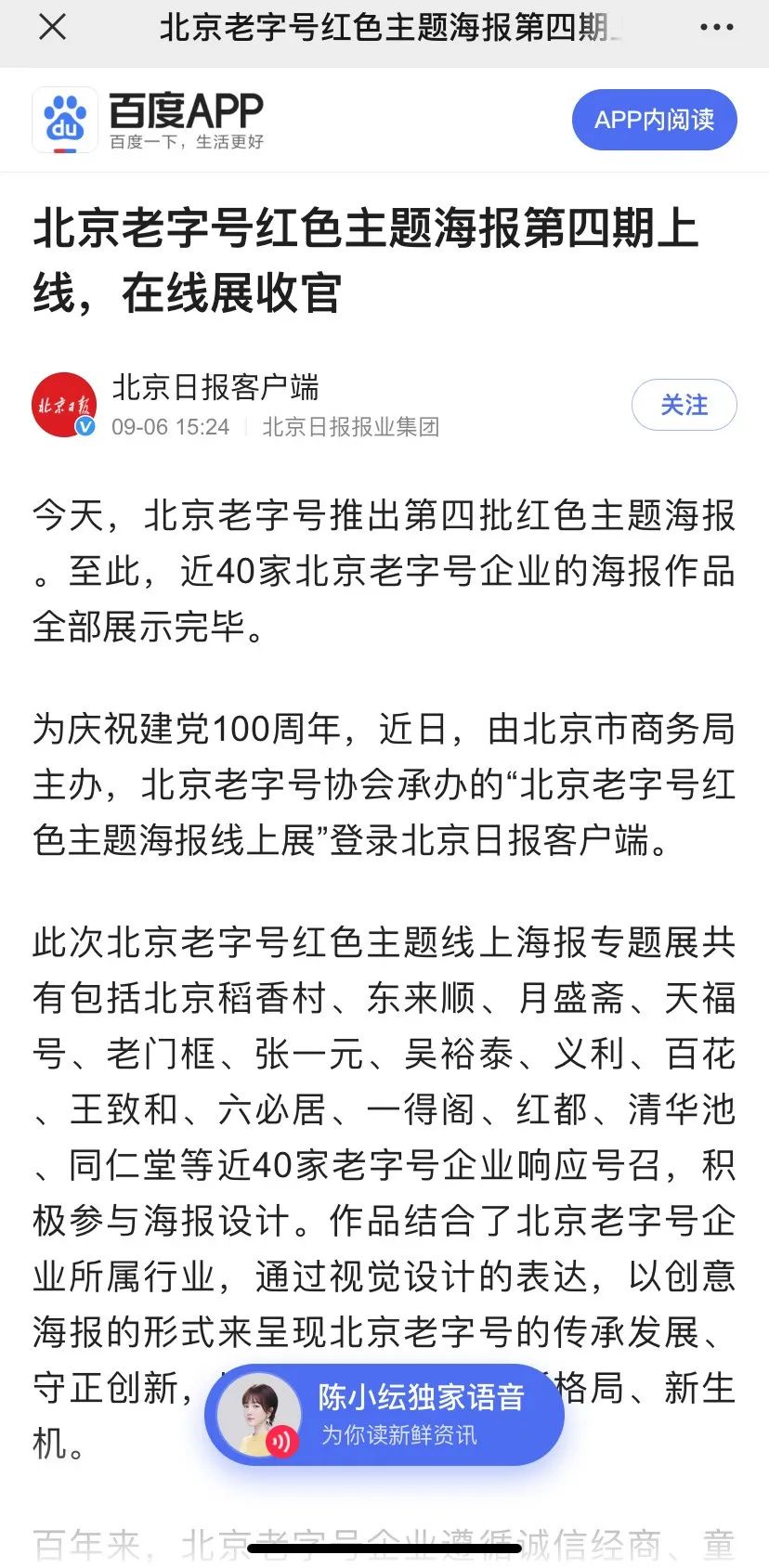Follow 北京日报客户端 with 关注 button
The height and width of the screenshot is (1568, 769).
[x=684, y=406]
